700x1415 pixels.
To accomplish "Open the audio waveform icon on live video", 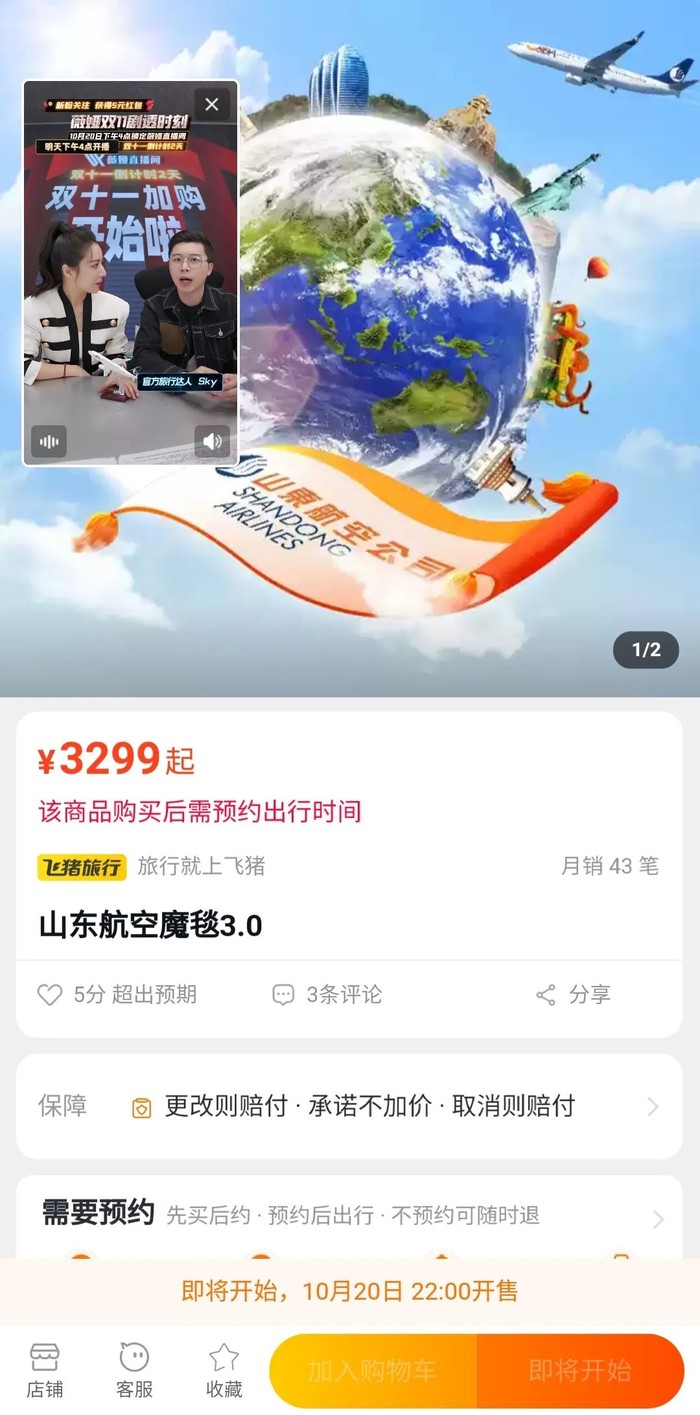I will point(49,441).
